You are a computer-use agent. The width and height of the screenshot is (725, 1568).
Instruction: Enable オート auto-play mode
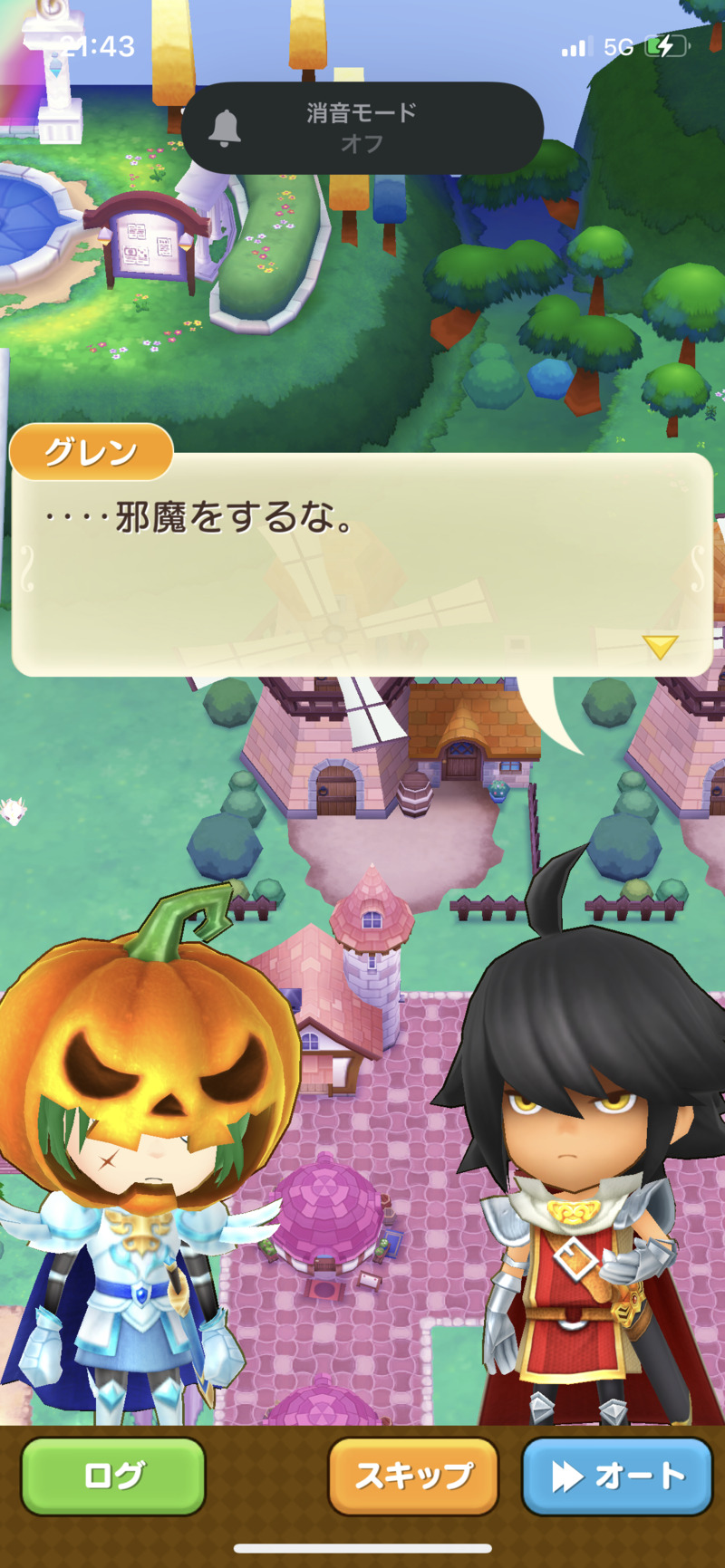tap(618, 1476)
